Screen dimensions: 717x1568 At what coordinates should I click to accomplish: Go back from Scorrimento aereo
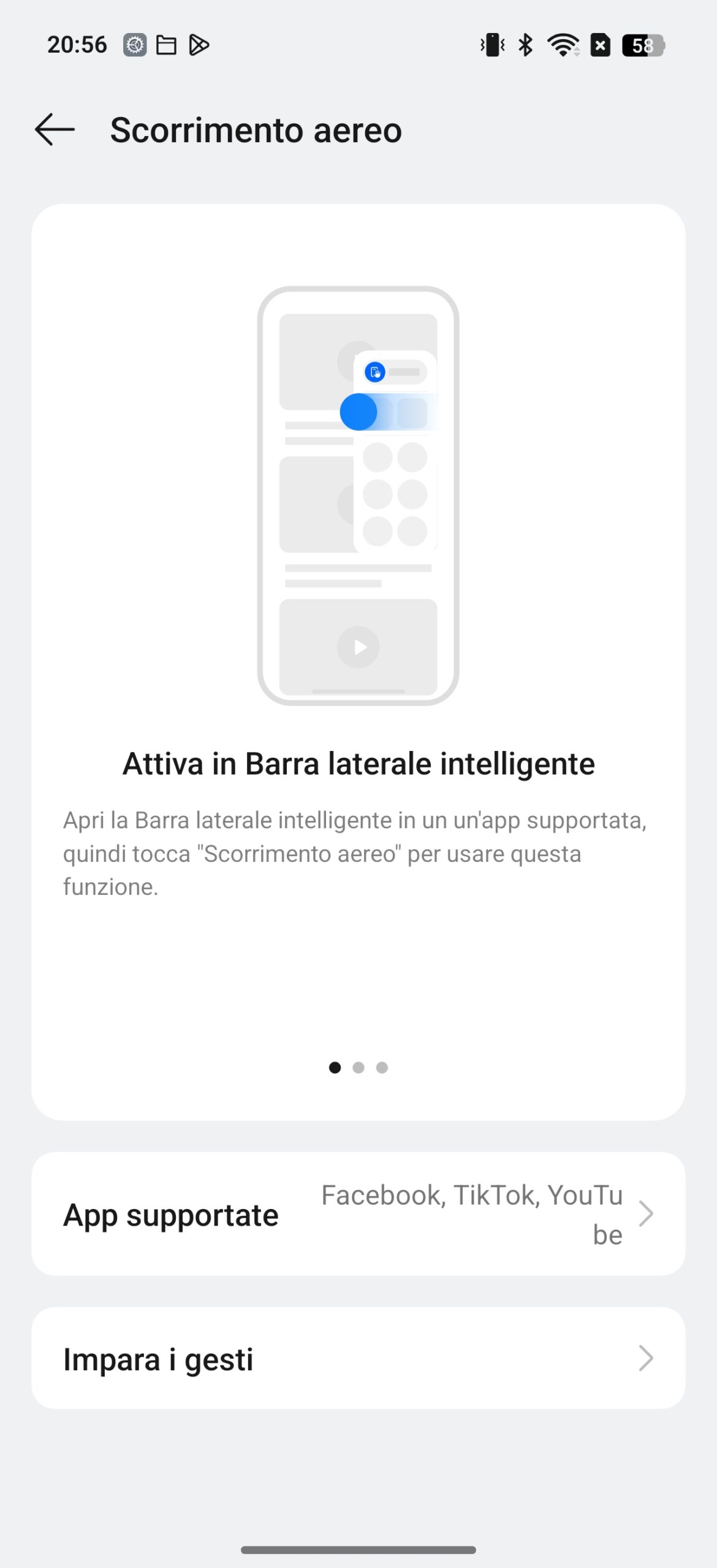55,130
